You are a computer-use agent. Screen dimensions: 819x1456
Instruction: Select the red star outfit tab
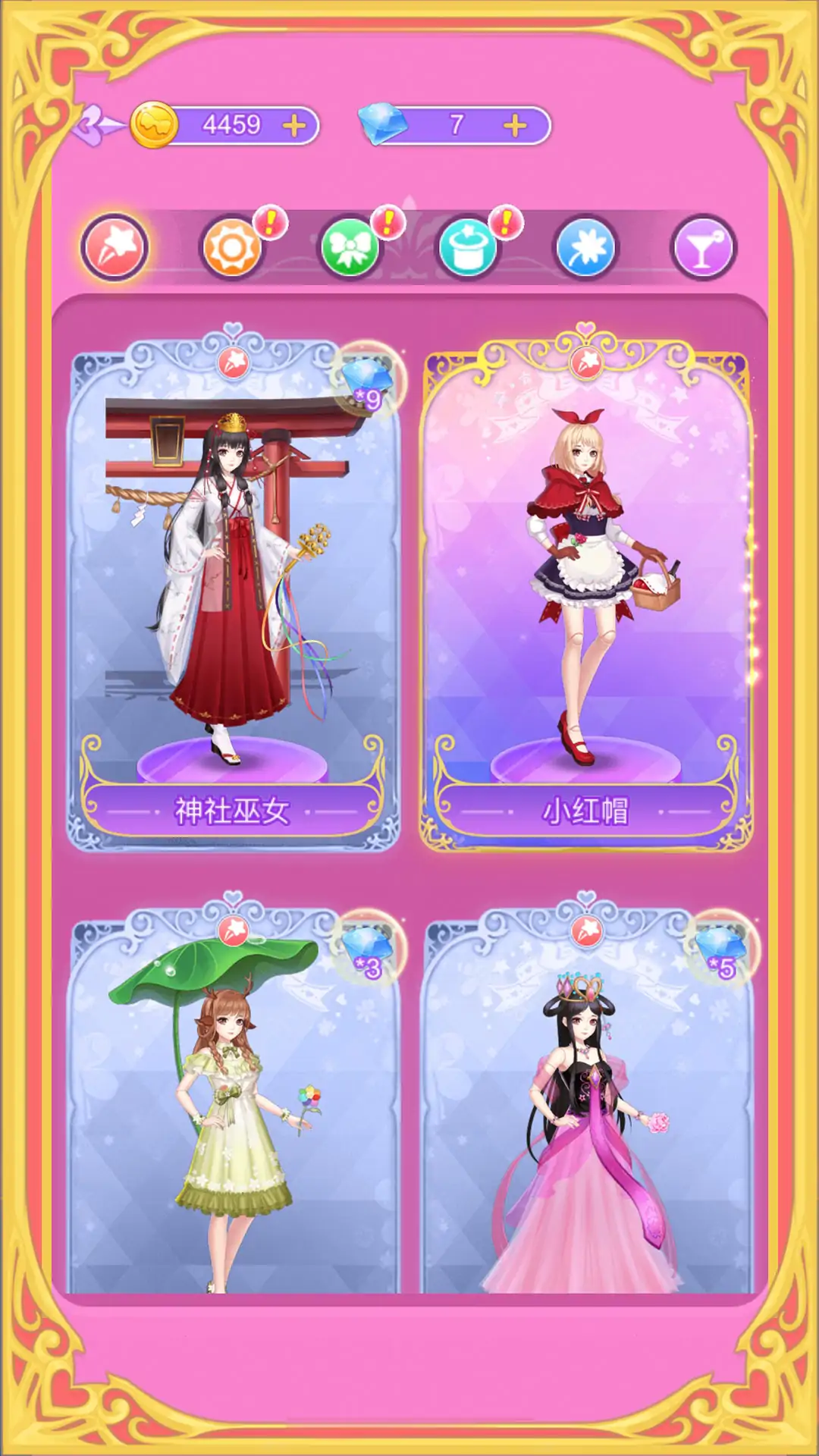tap(115, 247)
